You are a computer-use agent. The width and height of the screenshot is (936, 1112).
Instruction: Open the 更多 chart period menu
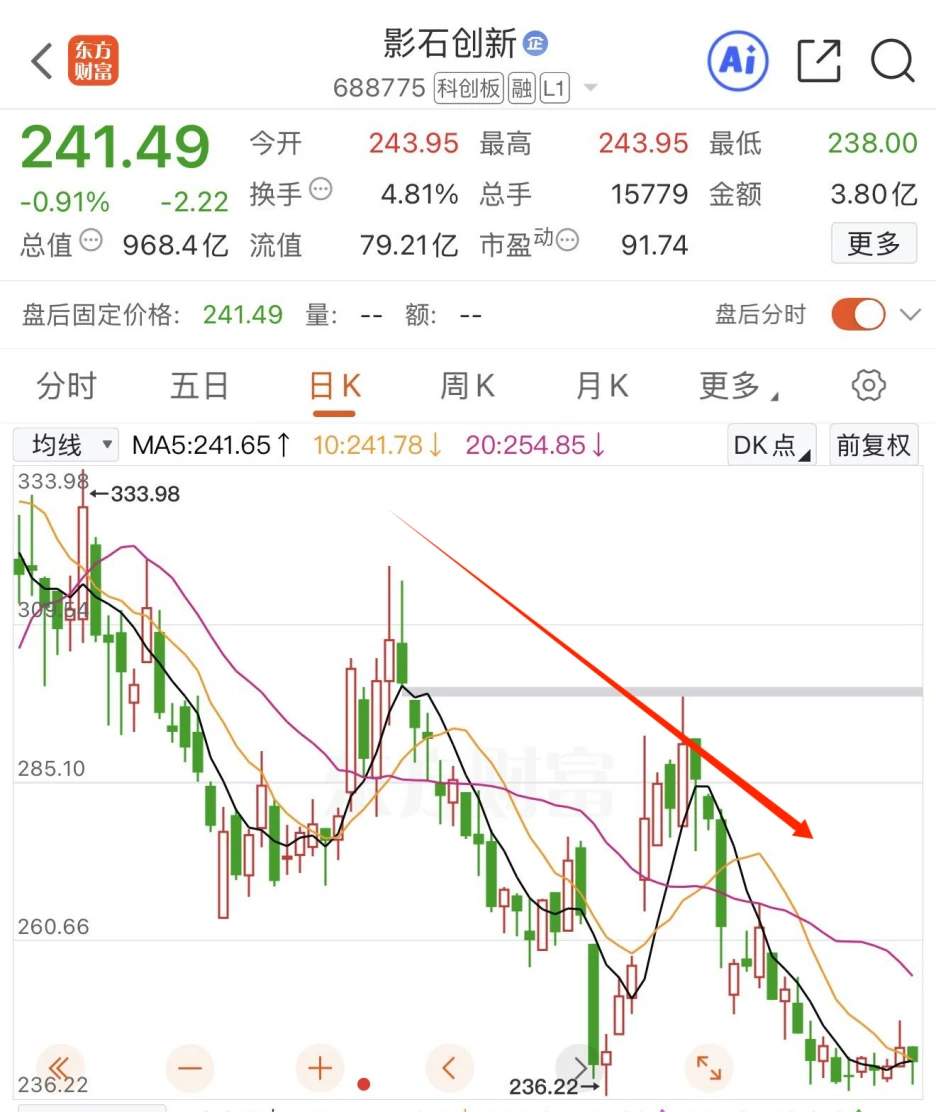coord(737,387)
